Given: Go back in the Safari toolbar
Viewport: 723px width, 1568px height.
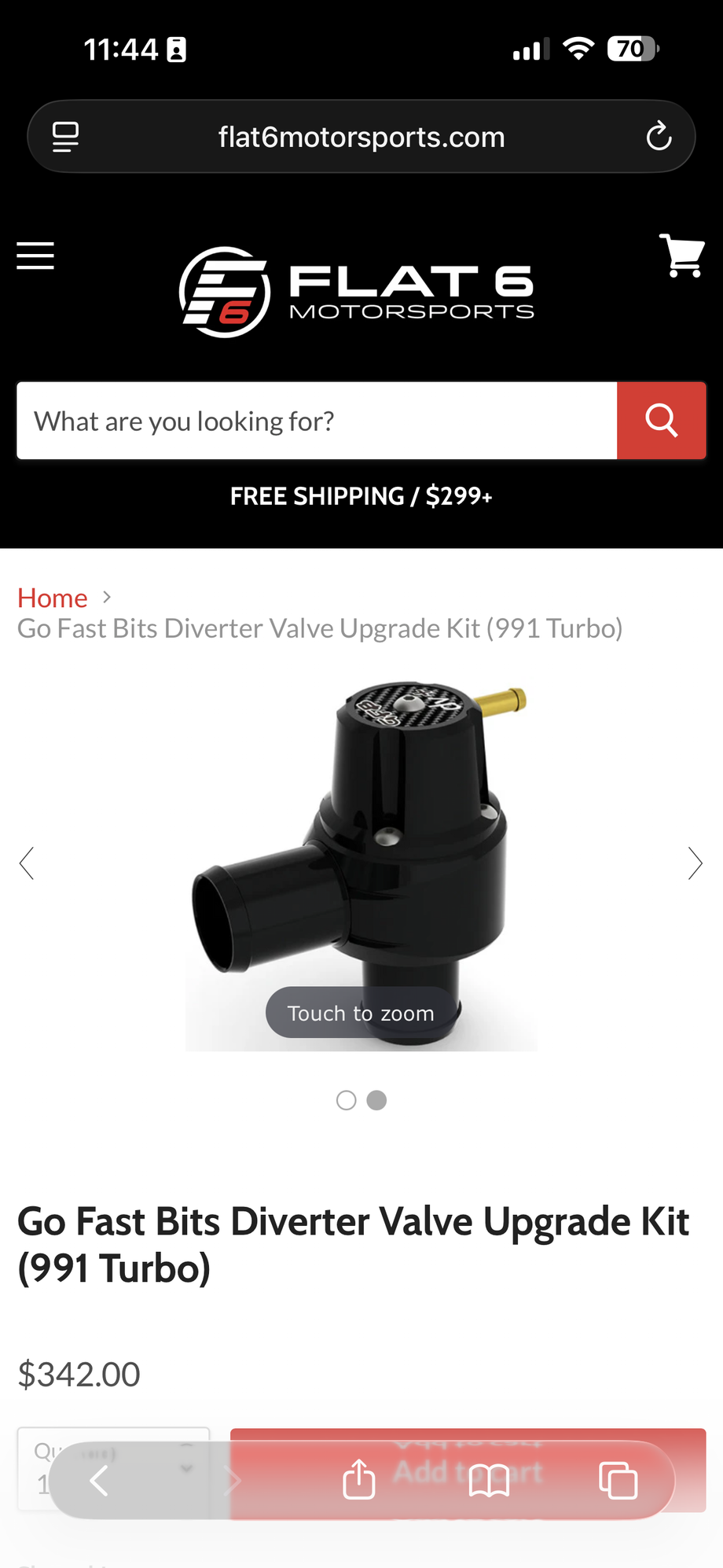Looking at the screenshot, I should tap(99, 1481).
